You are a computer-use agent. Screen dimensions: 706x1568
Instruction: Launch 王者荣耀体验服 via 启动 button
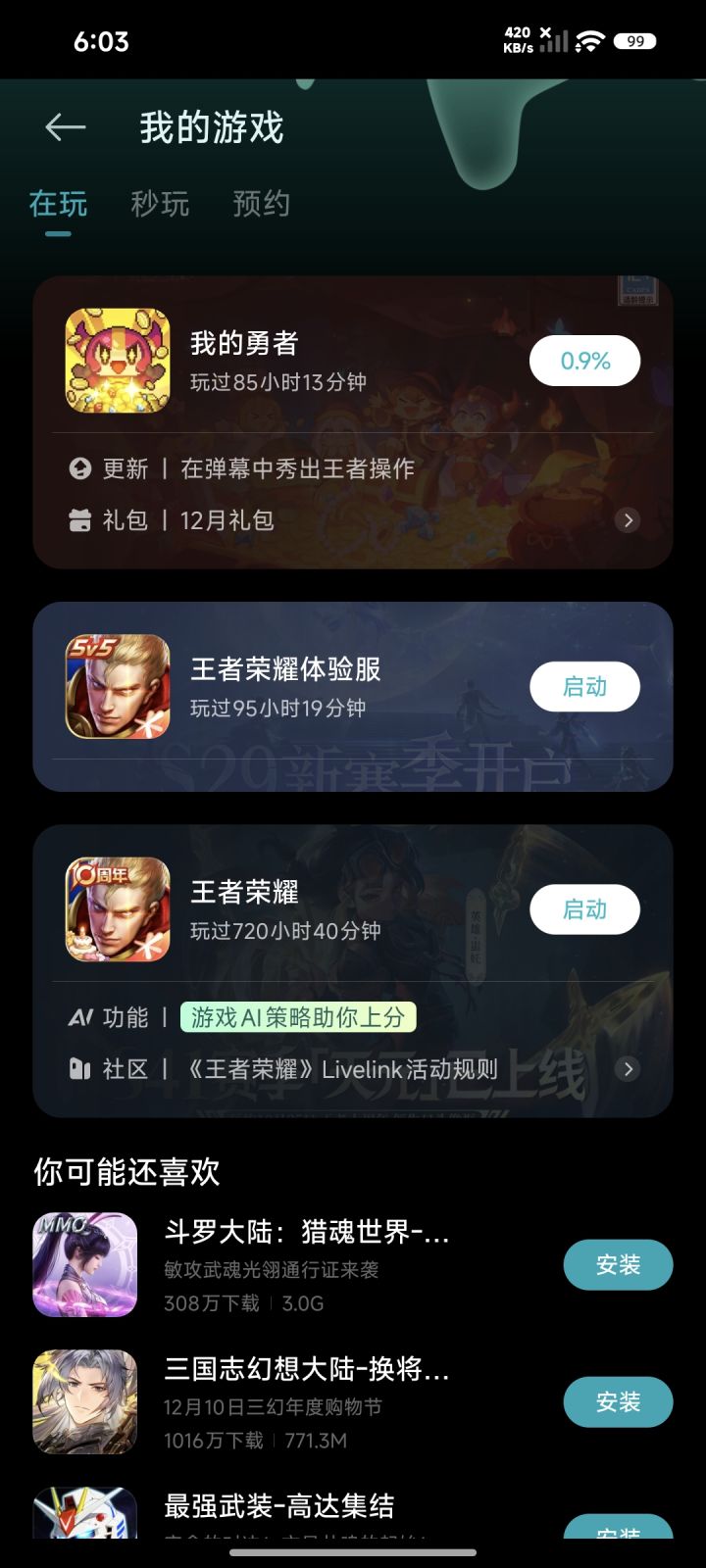coord(584,686)
